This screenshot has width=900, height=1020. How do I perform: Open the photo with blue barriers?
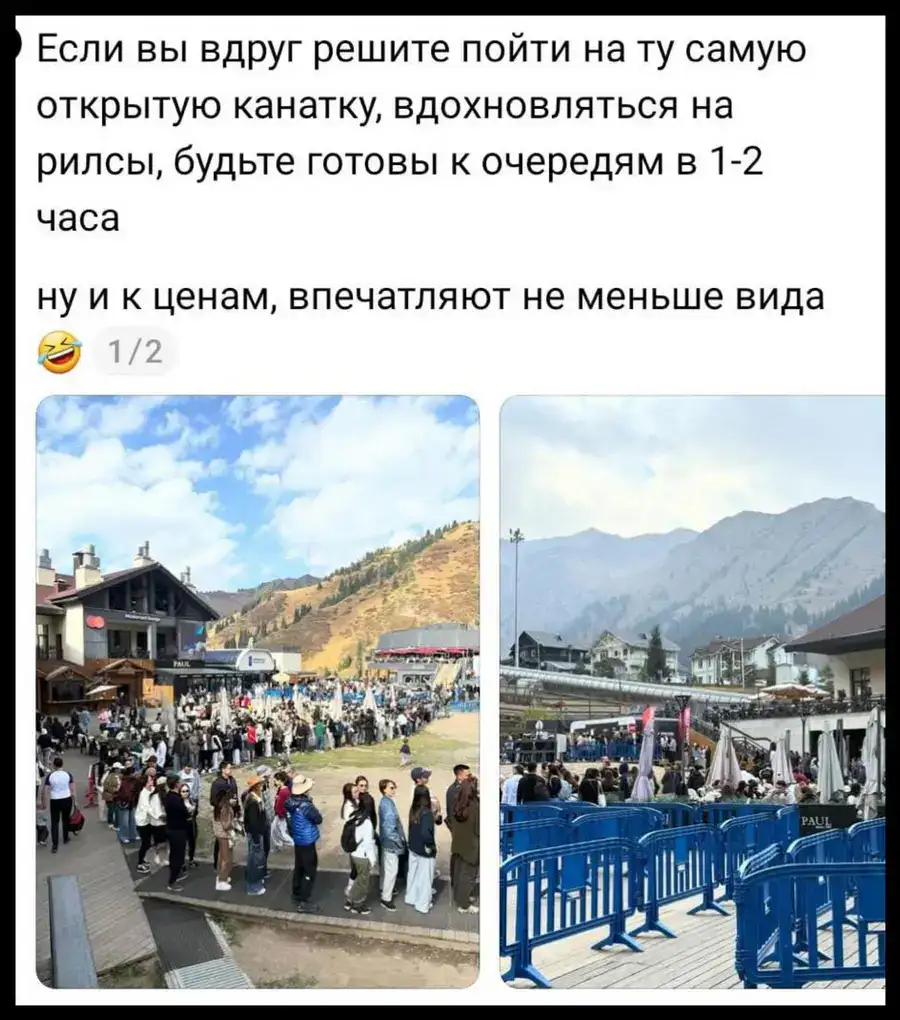[x=692, y=692]
